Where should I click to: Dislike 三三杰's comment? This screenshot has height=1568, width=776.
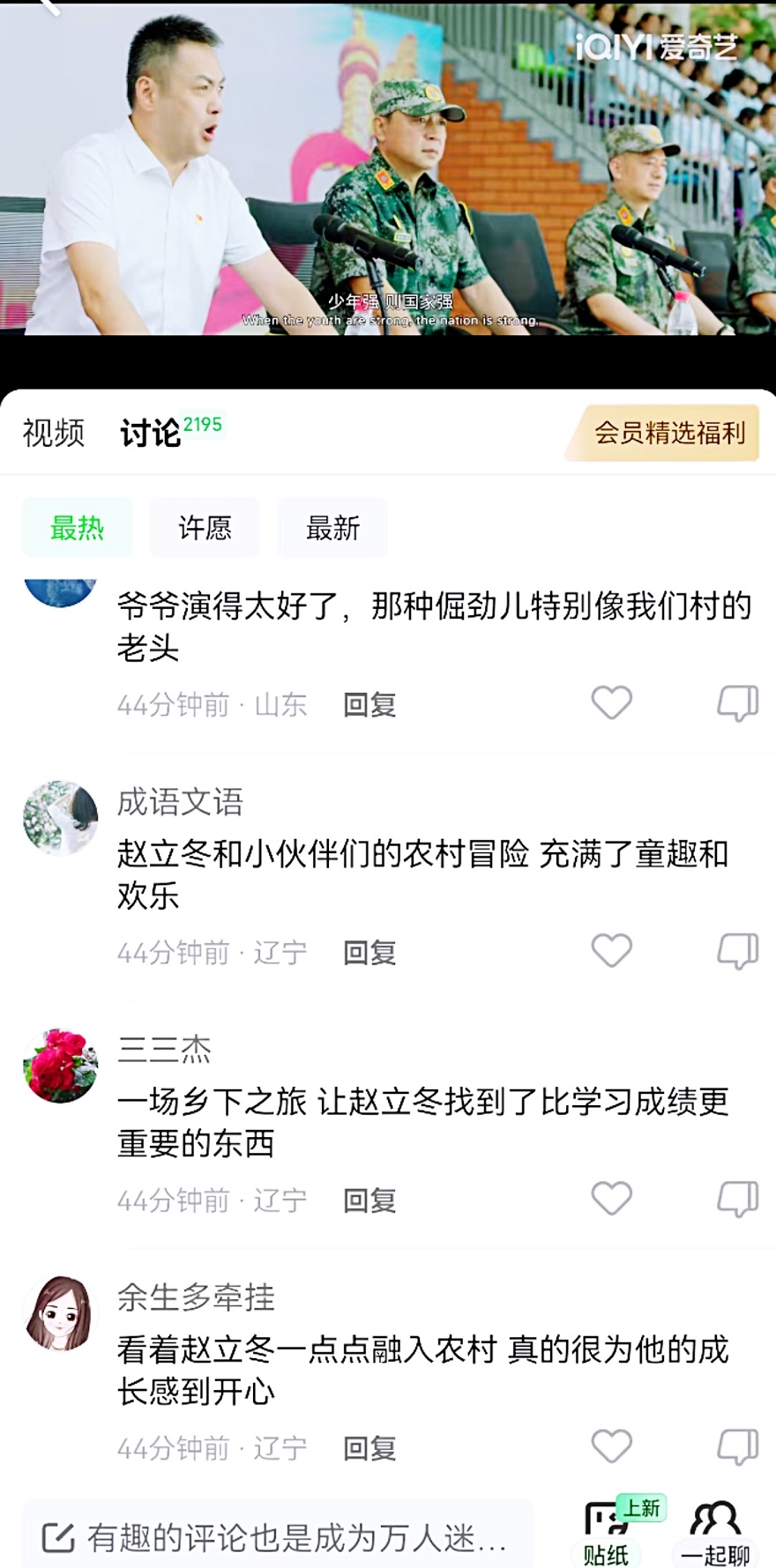[x=738, y=1199]
